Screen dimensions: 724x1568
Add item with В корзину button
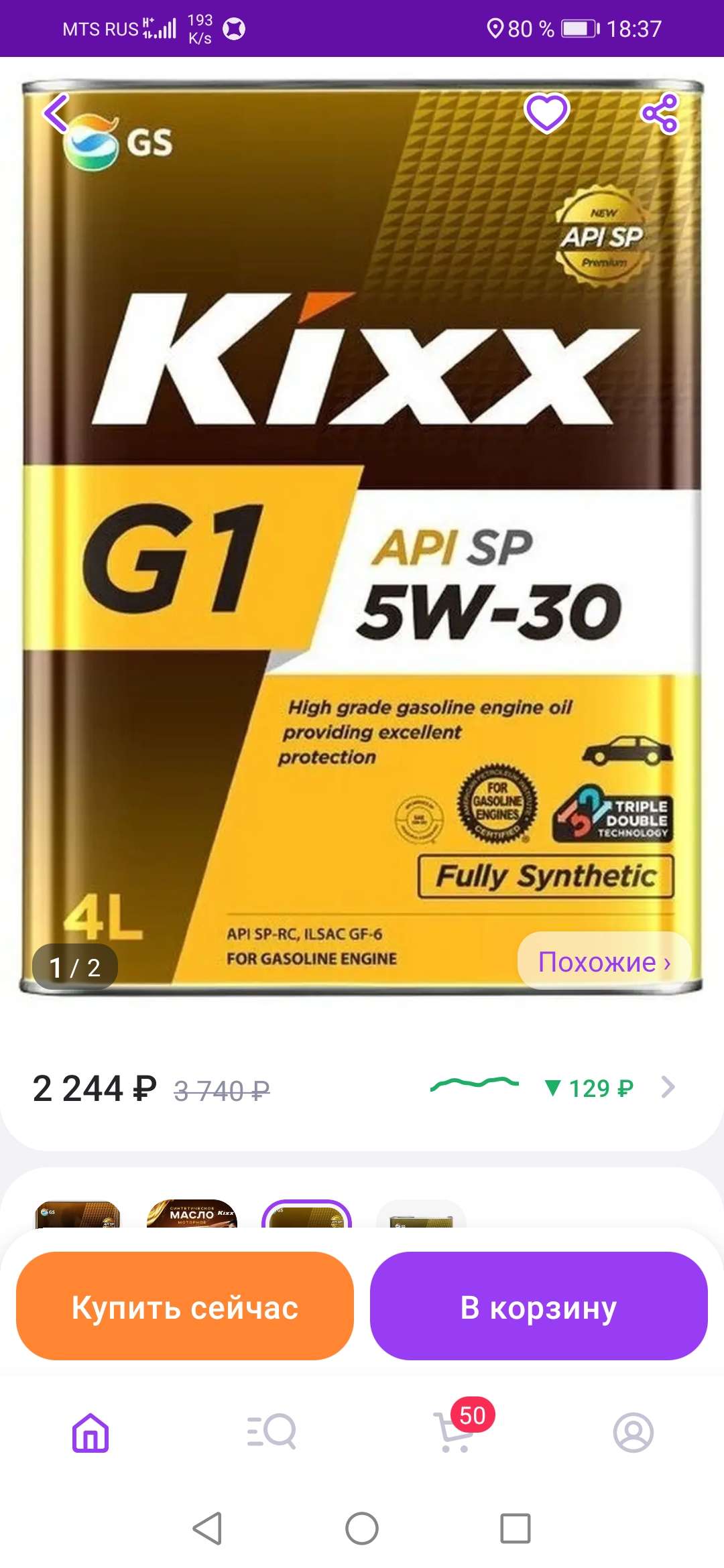click(538, 1307)
